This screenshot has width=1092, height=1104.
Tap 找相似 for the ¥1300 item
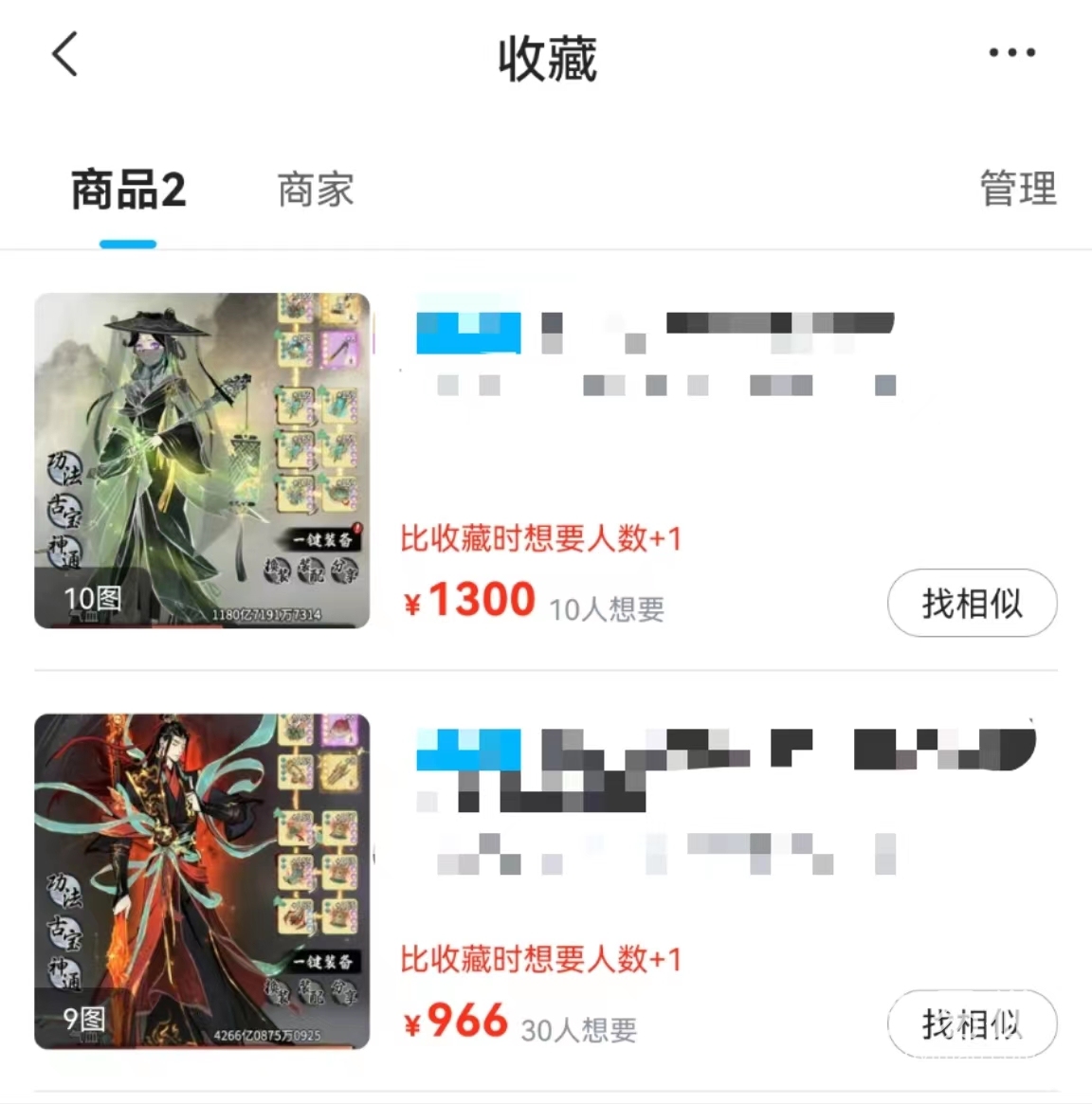tap(972, 603)
